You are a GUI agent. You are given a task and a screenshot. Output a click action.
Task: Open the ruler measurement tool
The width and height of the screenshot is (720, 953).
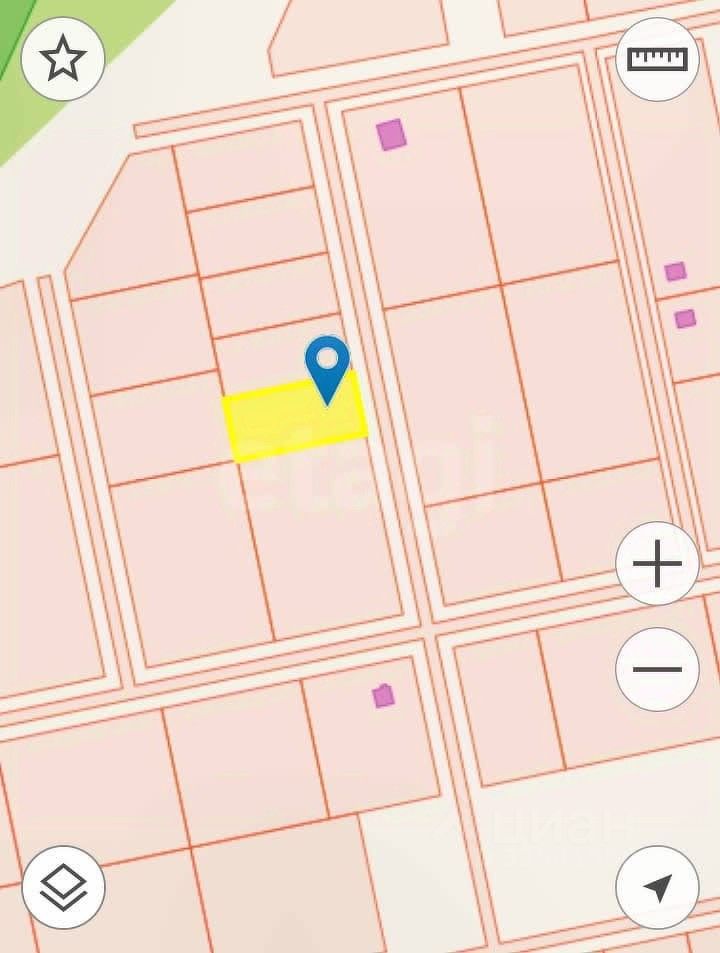(x=657, y=60)
